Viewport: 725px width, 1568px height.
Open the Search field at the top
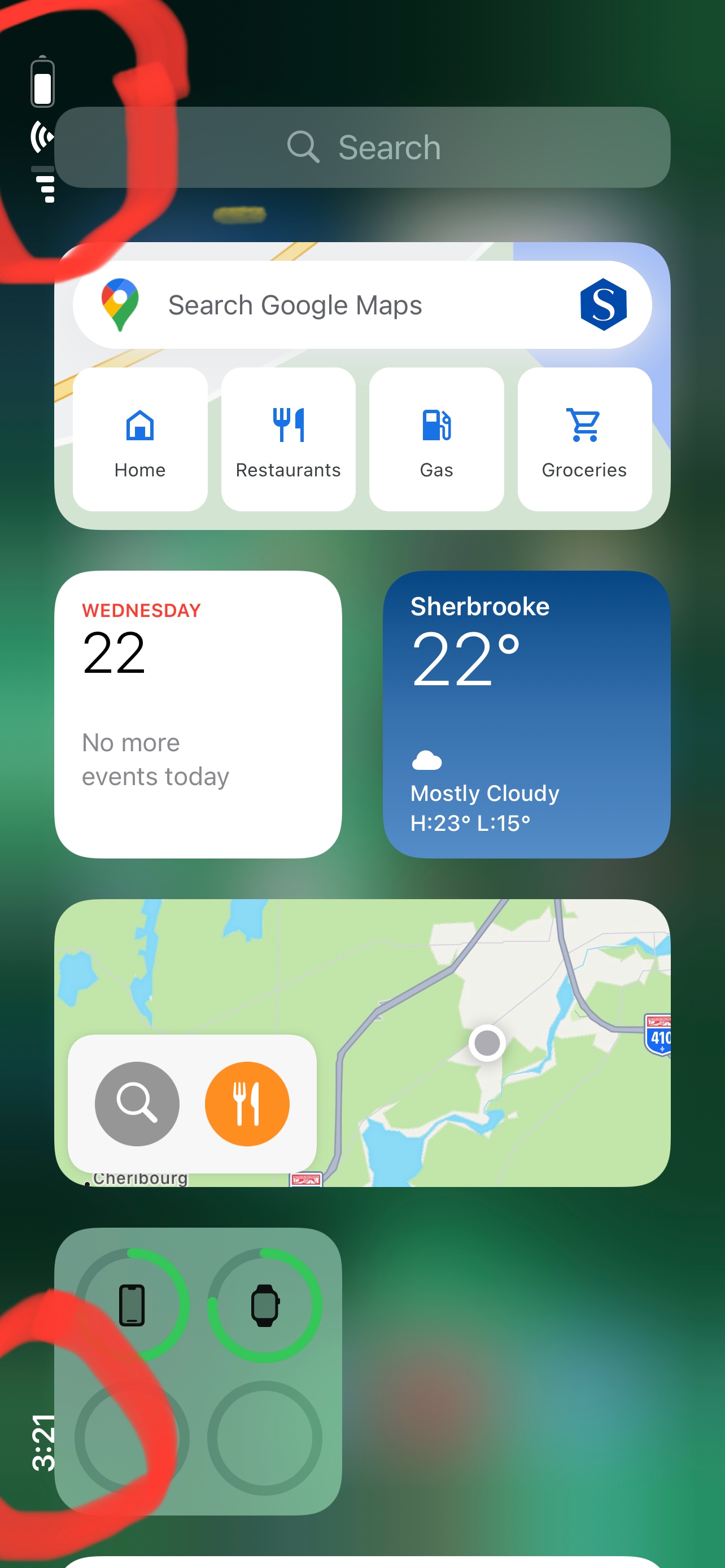(x=363, y=147)
